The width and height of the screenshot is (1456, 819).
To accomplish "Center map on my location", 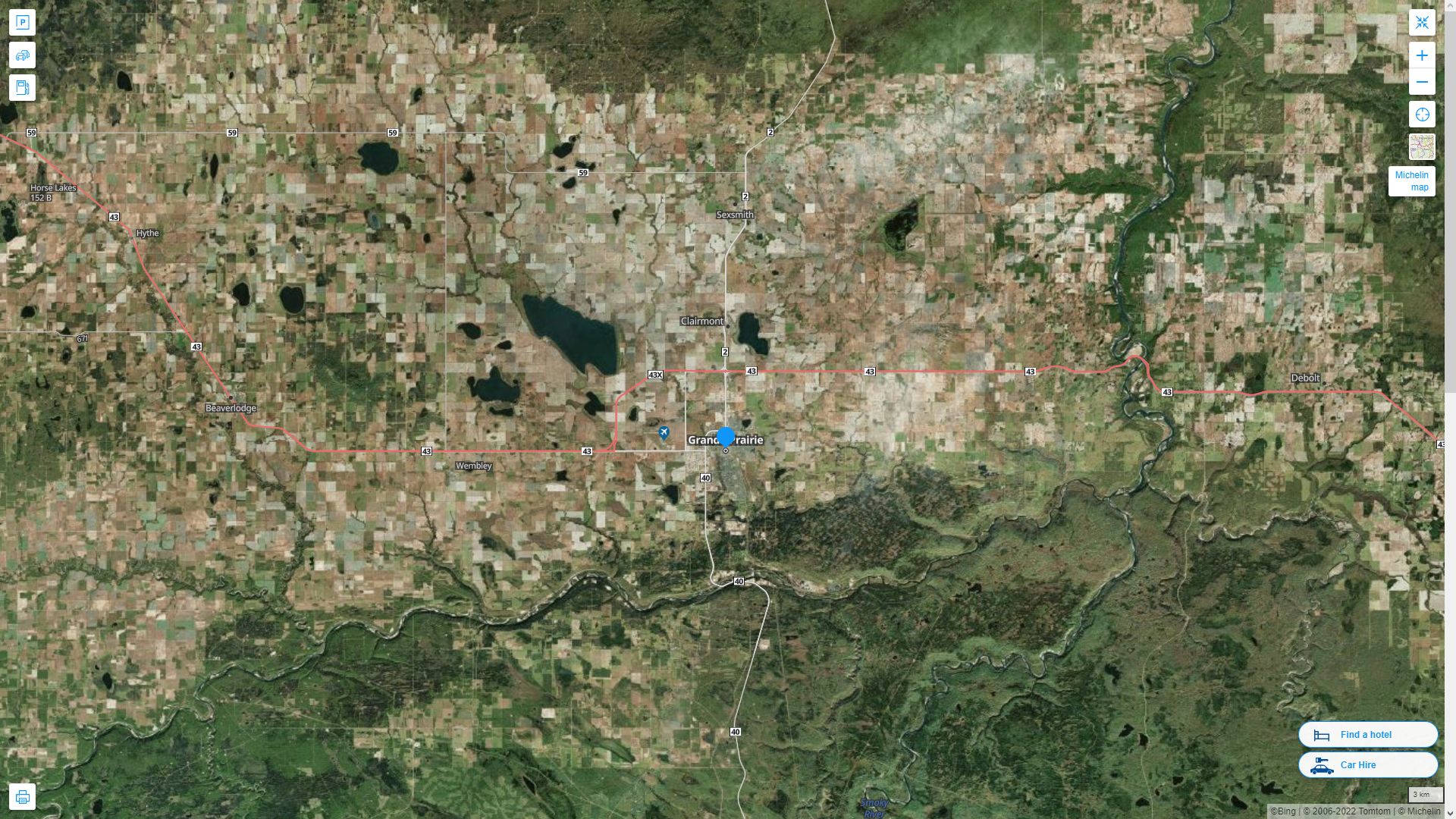I will 1422,115.
